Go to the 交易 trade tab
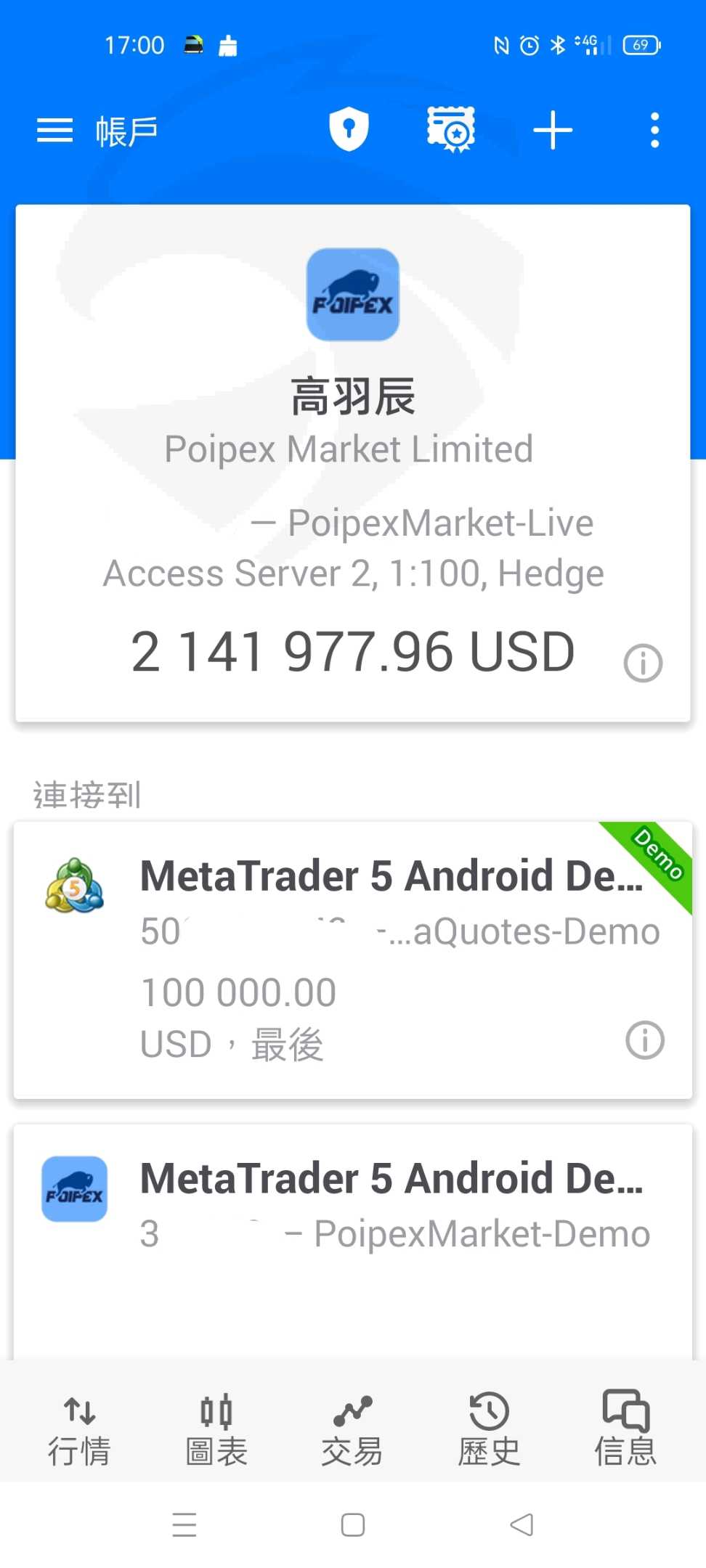 pos(352,1430)
